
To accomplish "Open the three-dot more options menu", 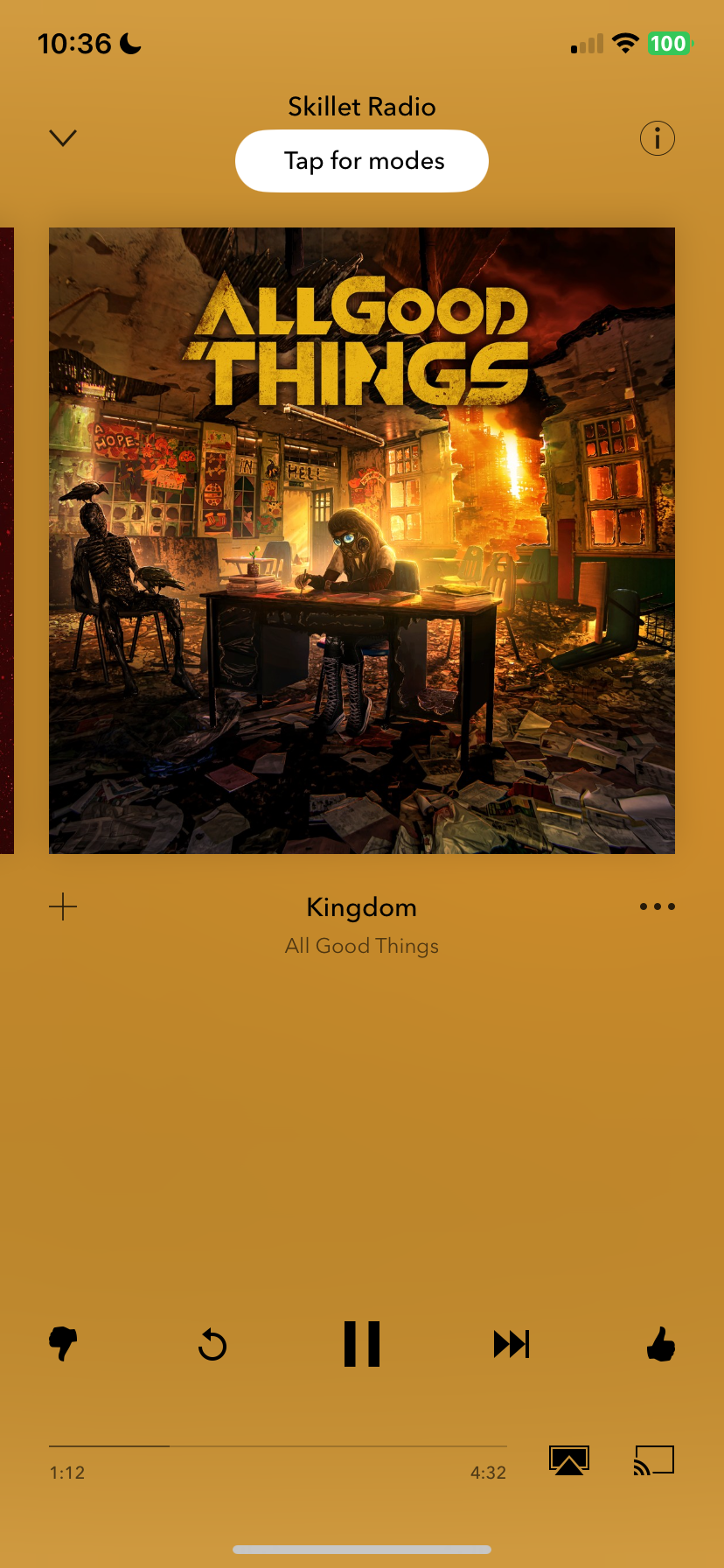I will click(657, 906).
